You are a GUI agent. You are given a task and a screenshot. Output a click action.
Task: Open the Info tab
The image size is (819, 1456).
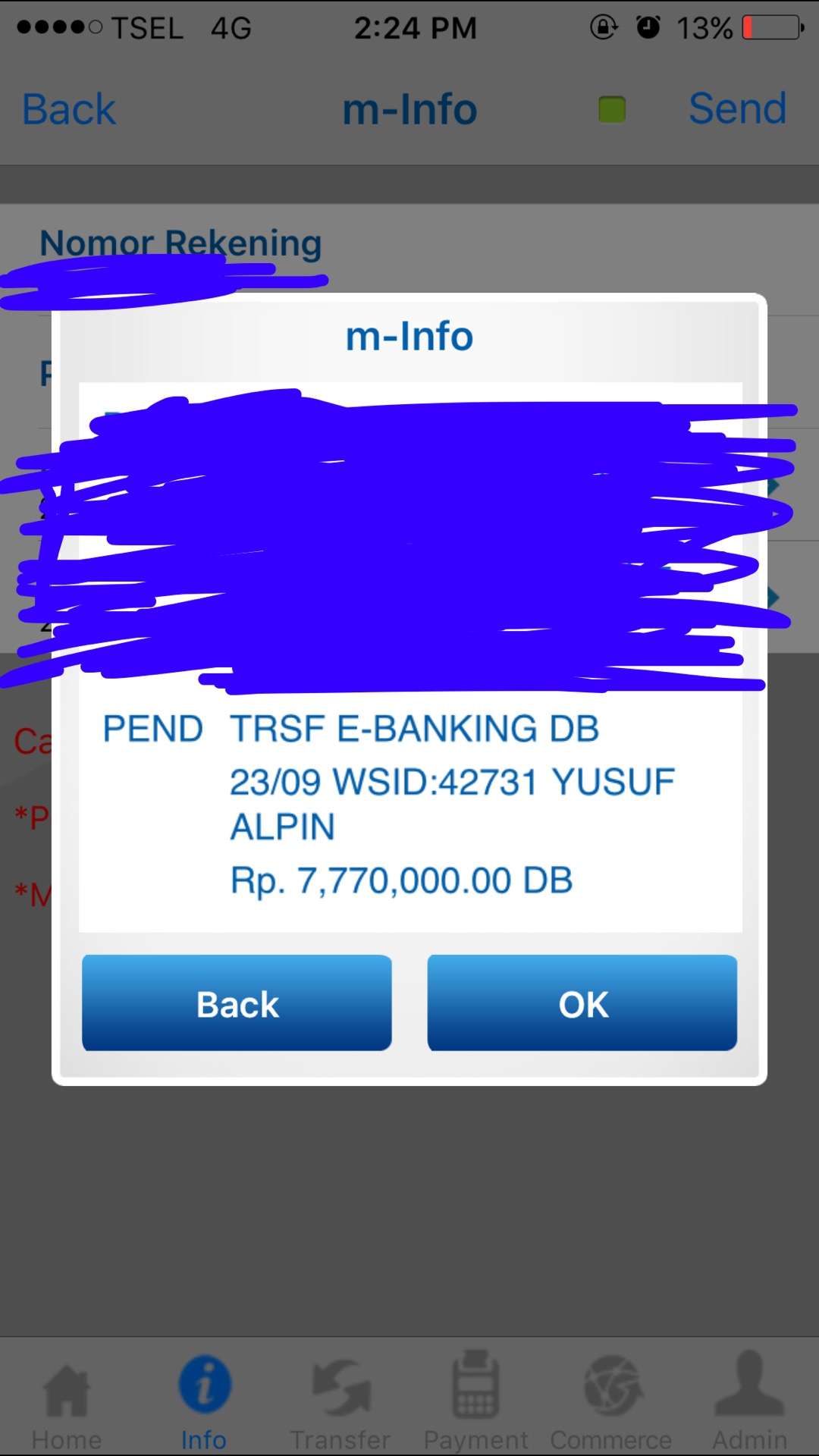pos(203,1401)
